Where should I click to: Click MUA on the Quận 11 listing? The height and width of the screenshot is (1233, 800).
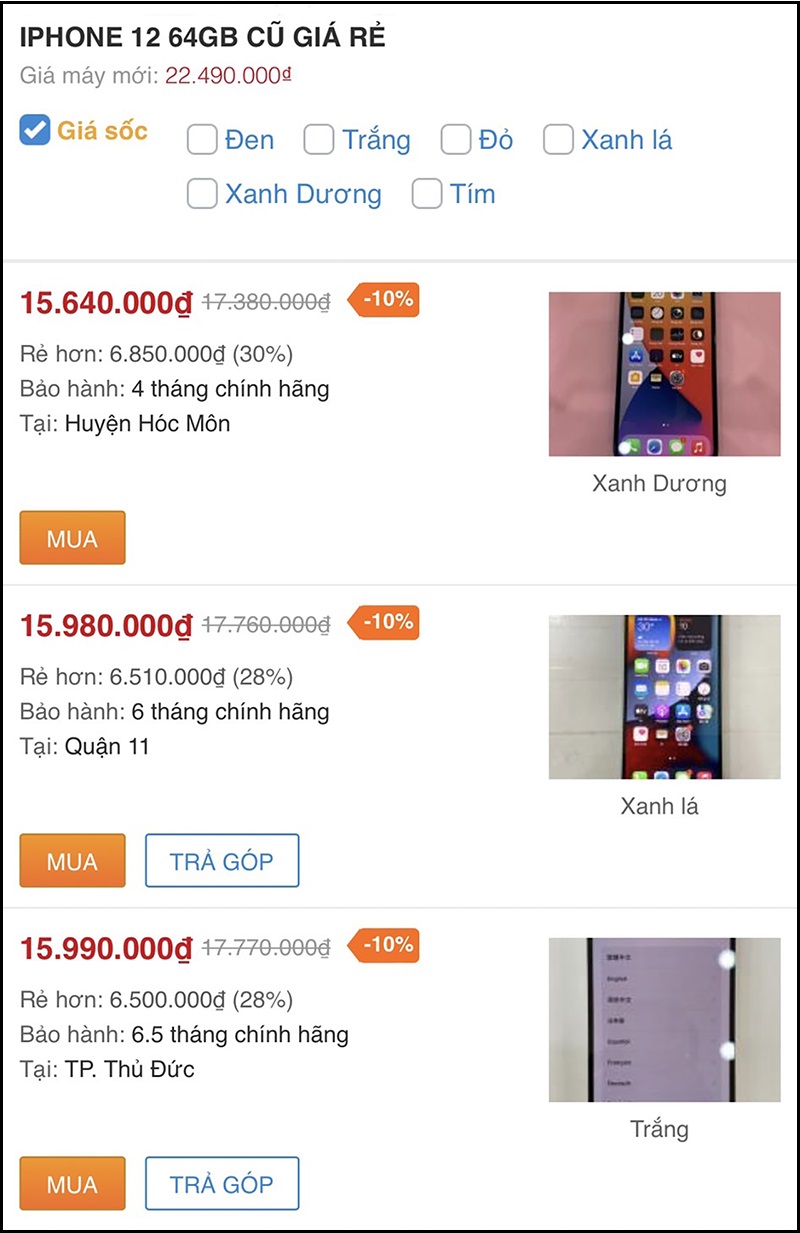coord(72,860)
